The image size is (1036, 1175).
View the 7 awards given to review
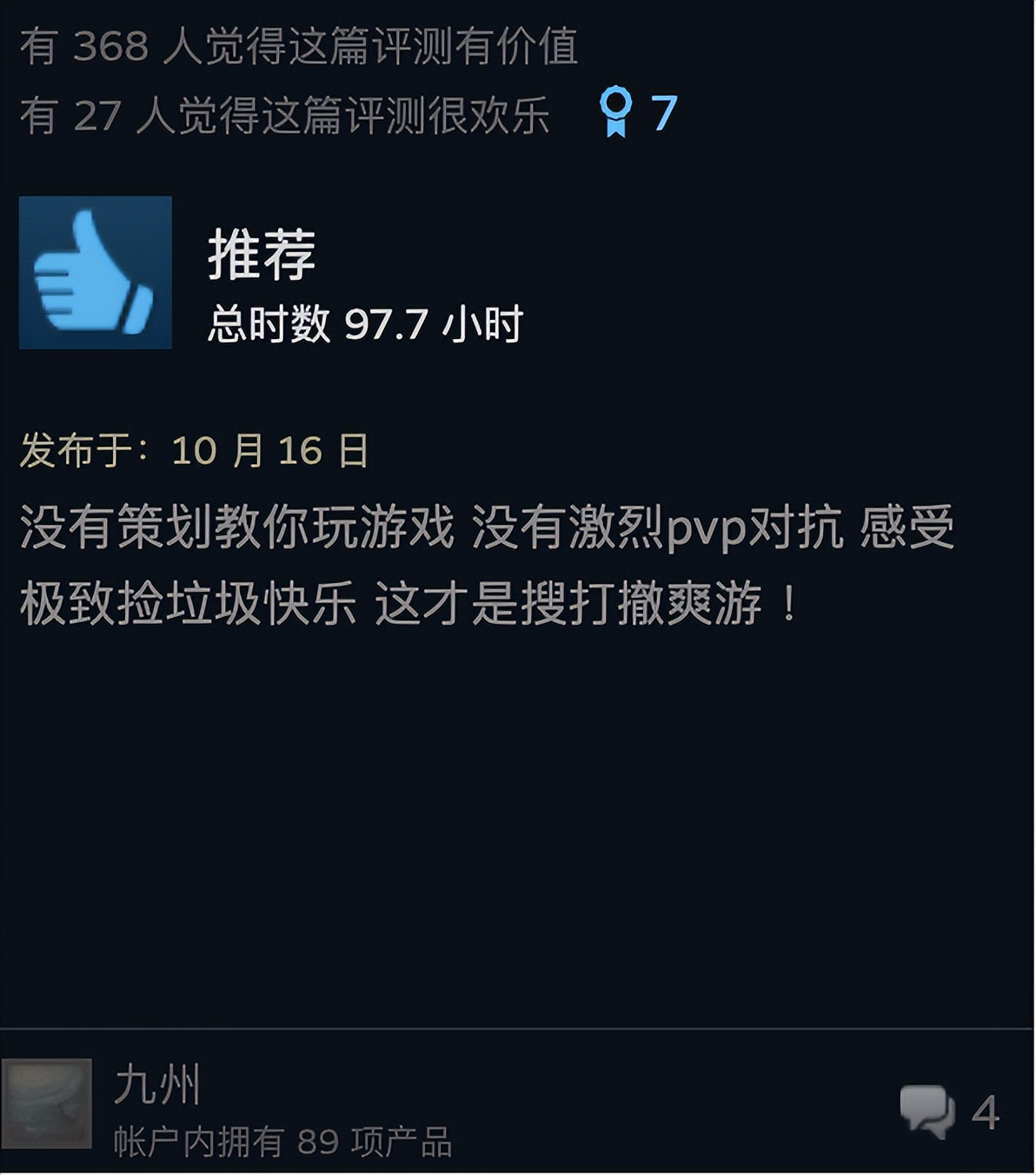pos(638,112)
